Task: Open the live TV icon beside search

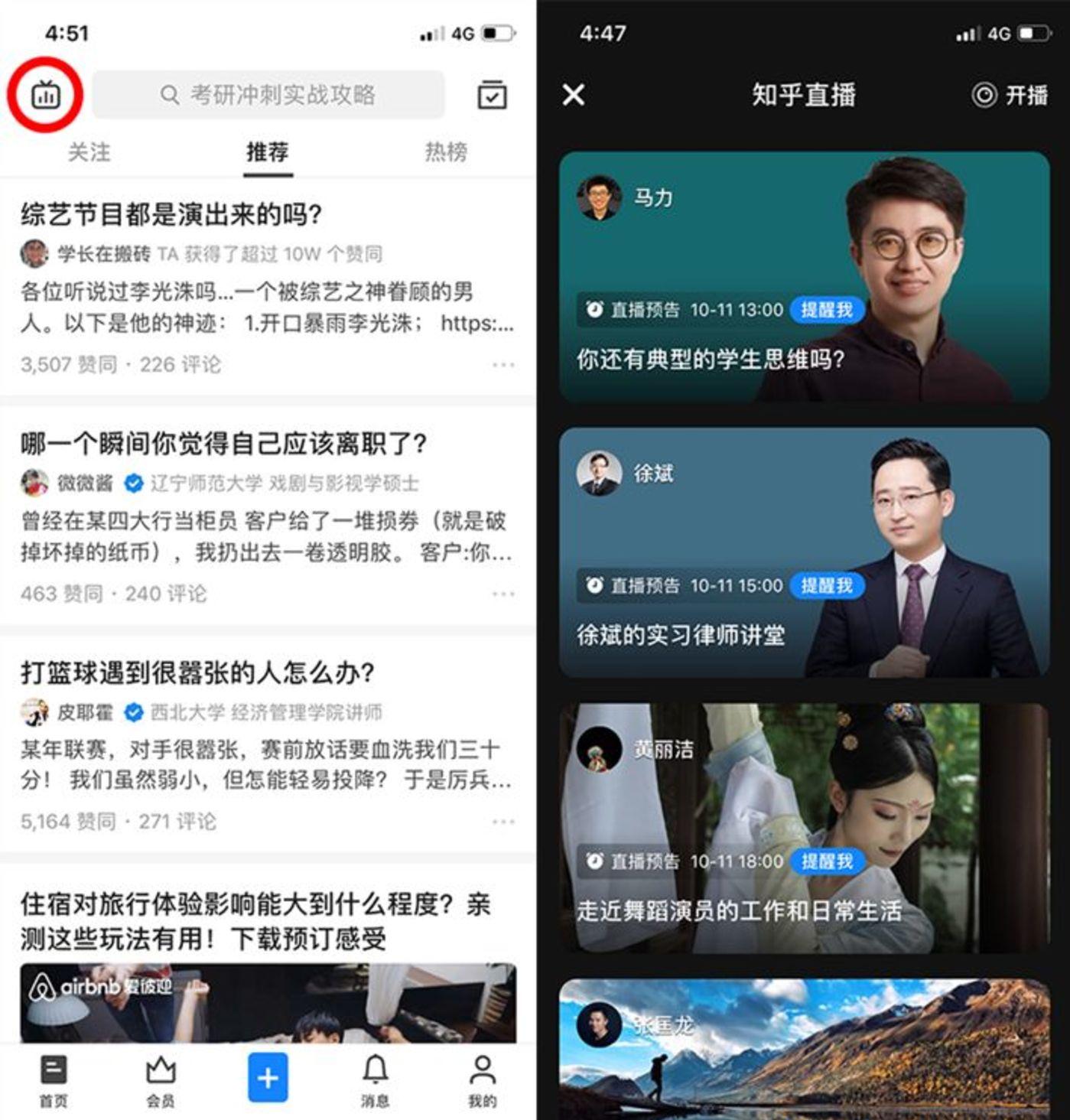Action: [x=45, y=95]
